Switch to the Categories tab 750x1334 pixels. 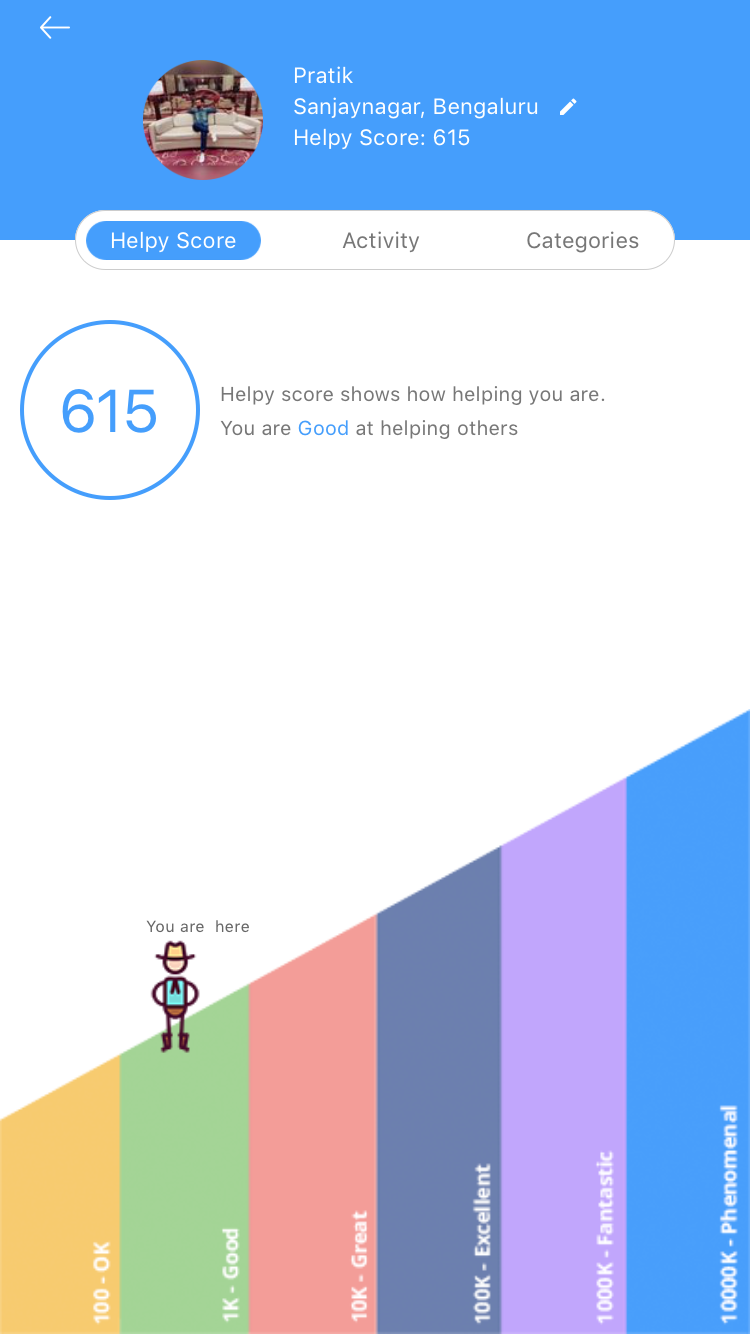coord(582,240)
